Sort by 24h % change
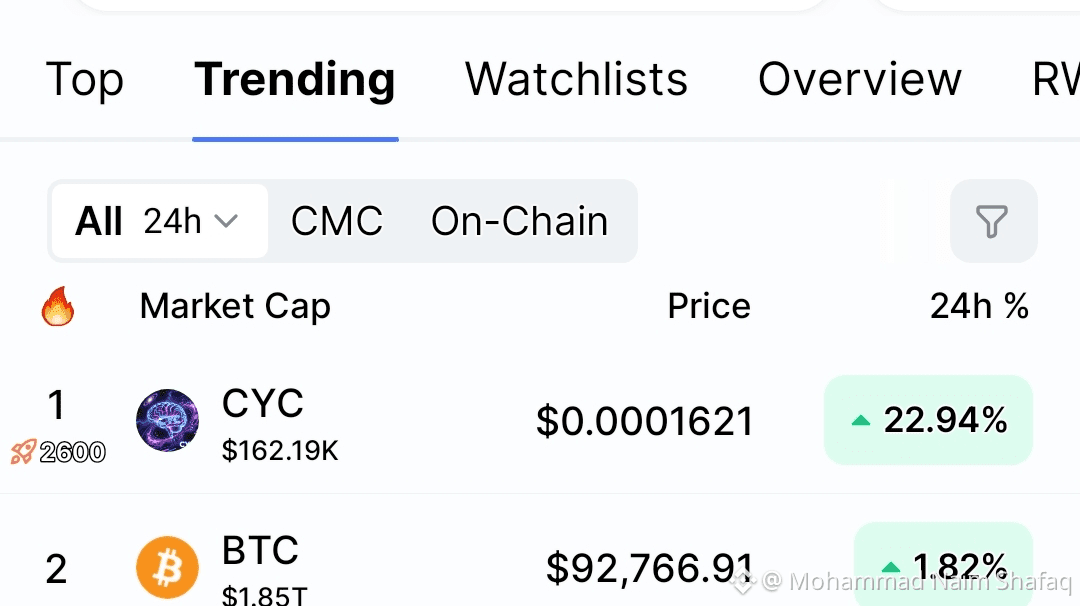1080x606 pixels. 979,306
